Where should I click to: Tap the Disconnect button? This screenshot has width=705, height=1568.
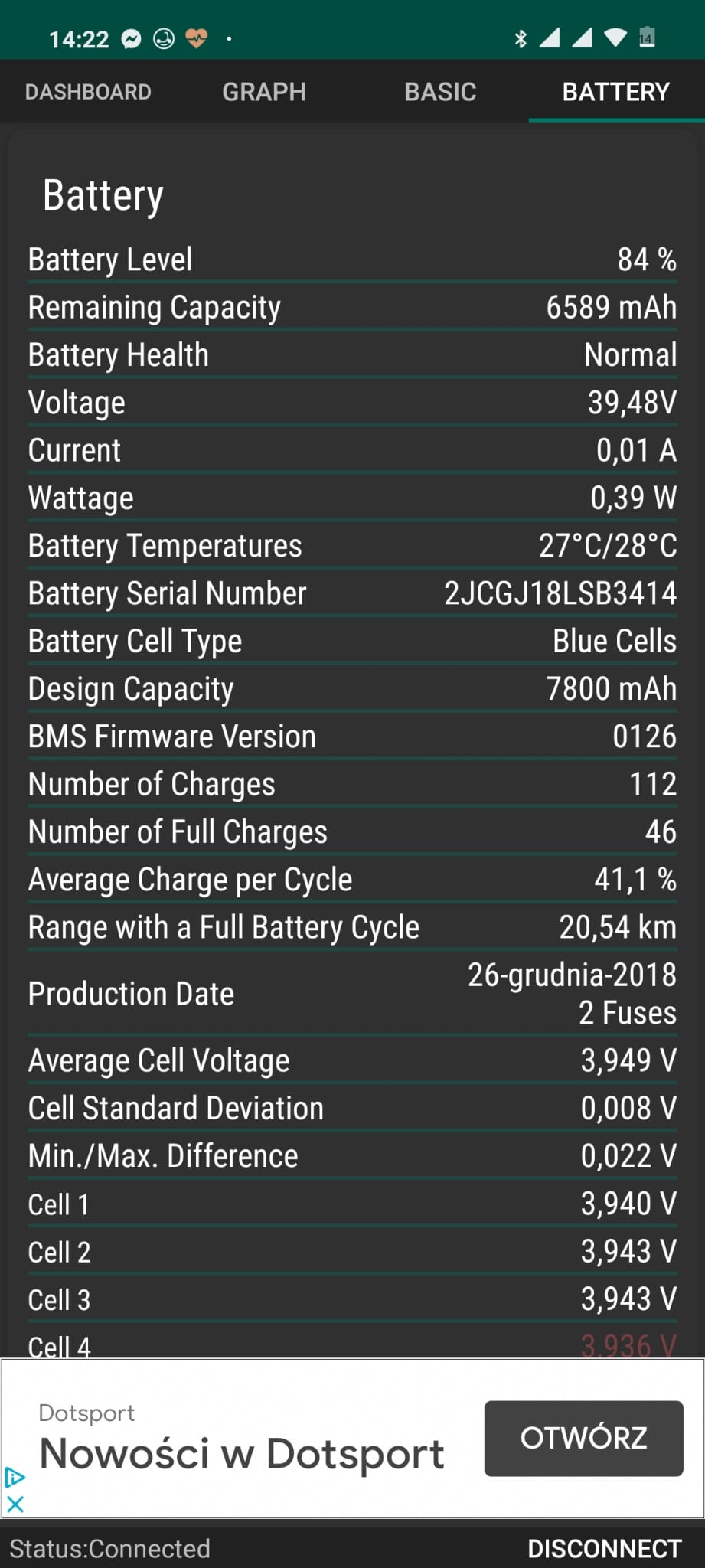(604, 1548)
